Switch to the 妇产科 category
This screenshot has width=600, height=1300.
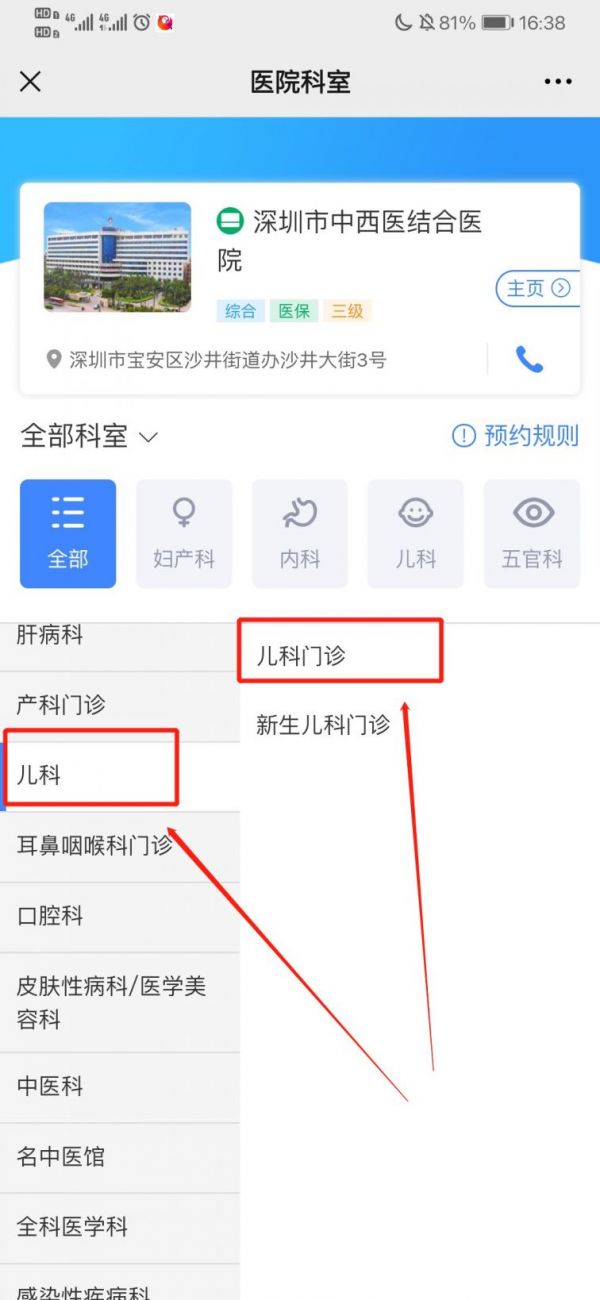(x=184, y=534)
